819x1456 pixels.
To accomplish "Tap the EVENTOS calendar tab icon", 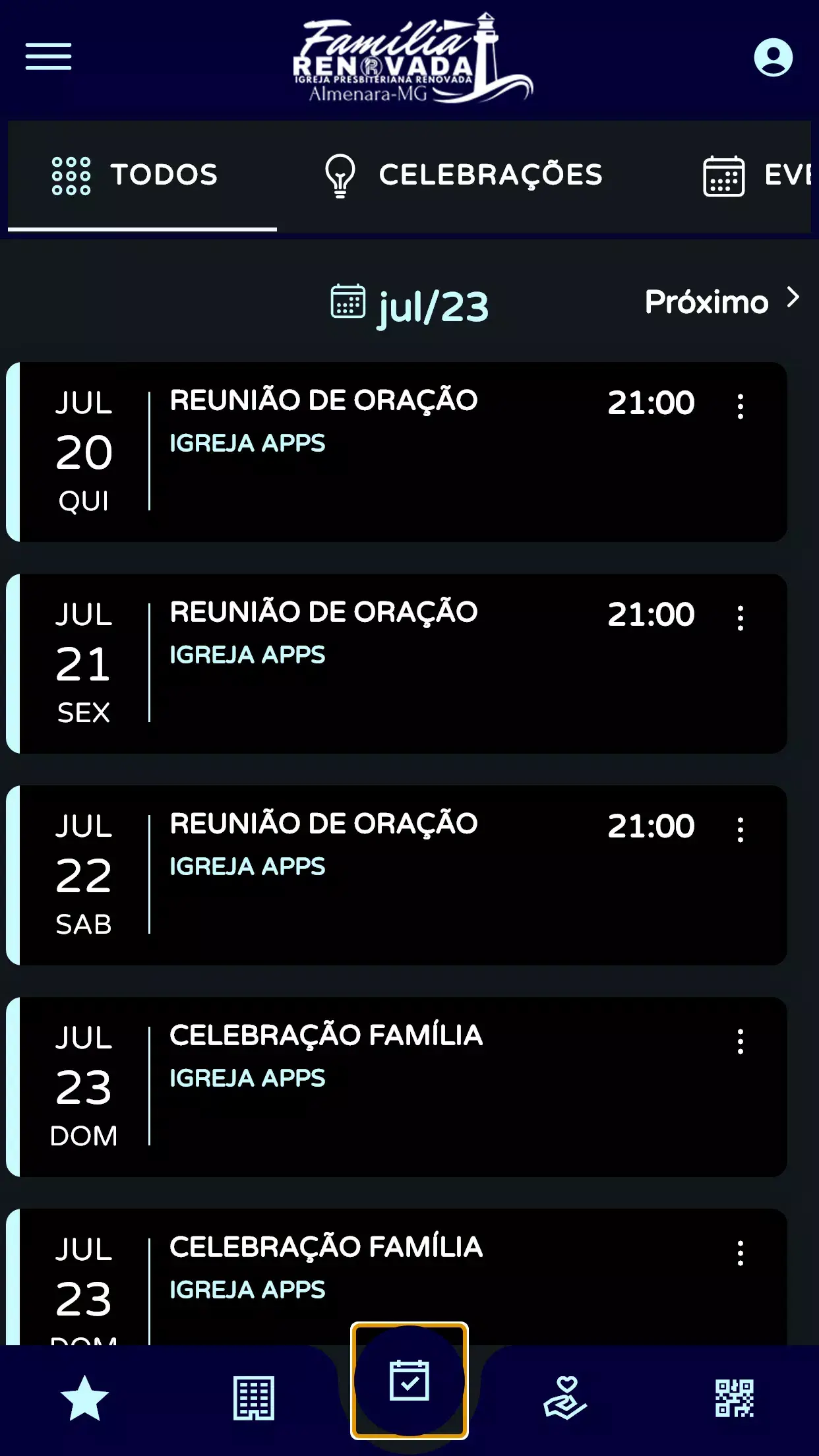I will coord(723,174).
